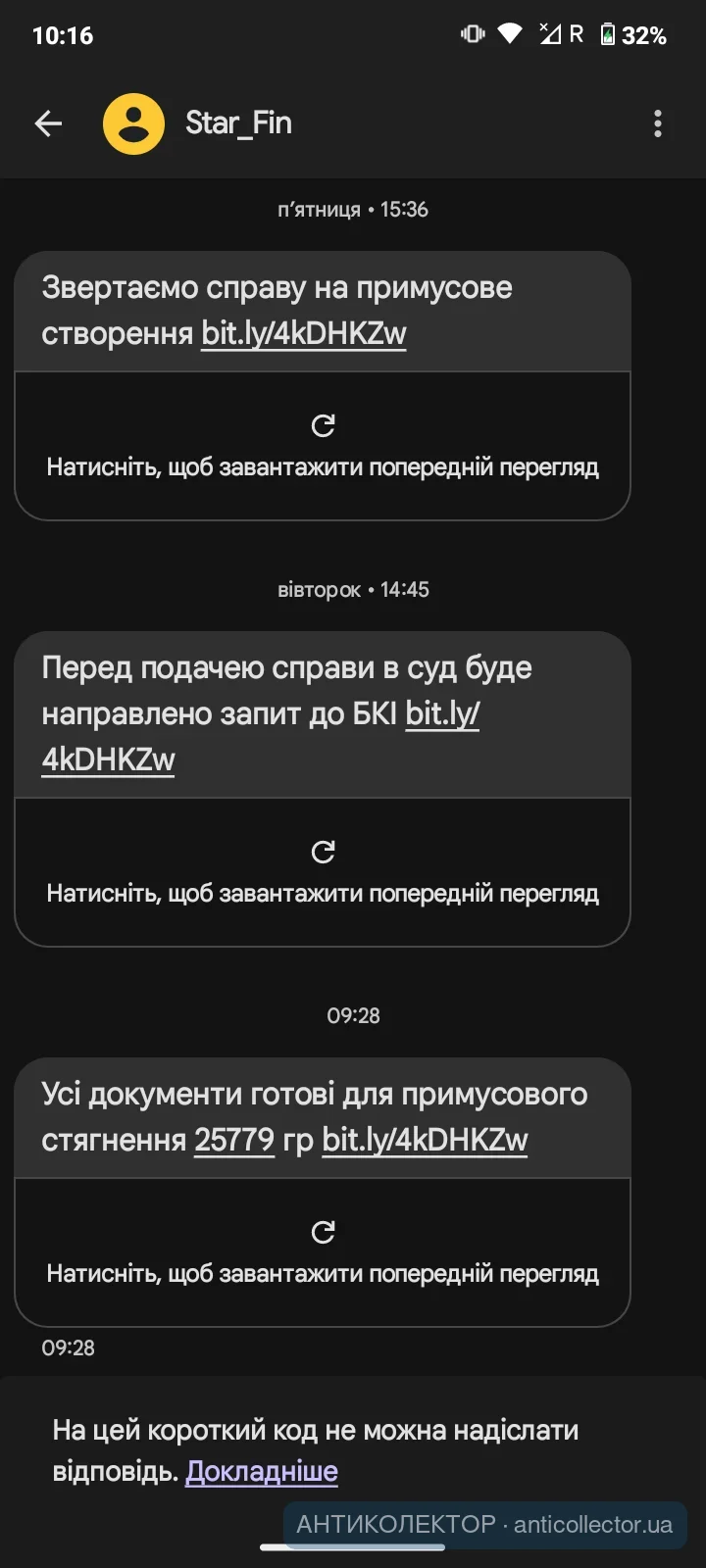Image resolution: width=706 pixels, height=1568 pixels.
Task: Go back to the conversations list
Action: click(x=48, y=123)
